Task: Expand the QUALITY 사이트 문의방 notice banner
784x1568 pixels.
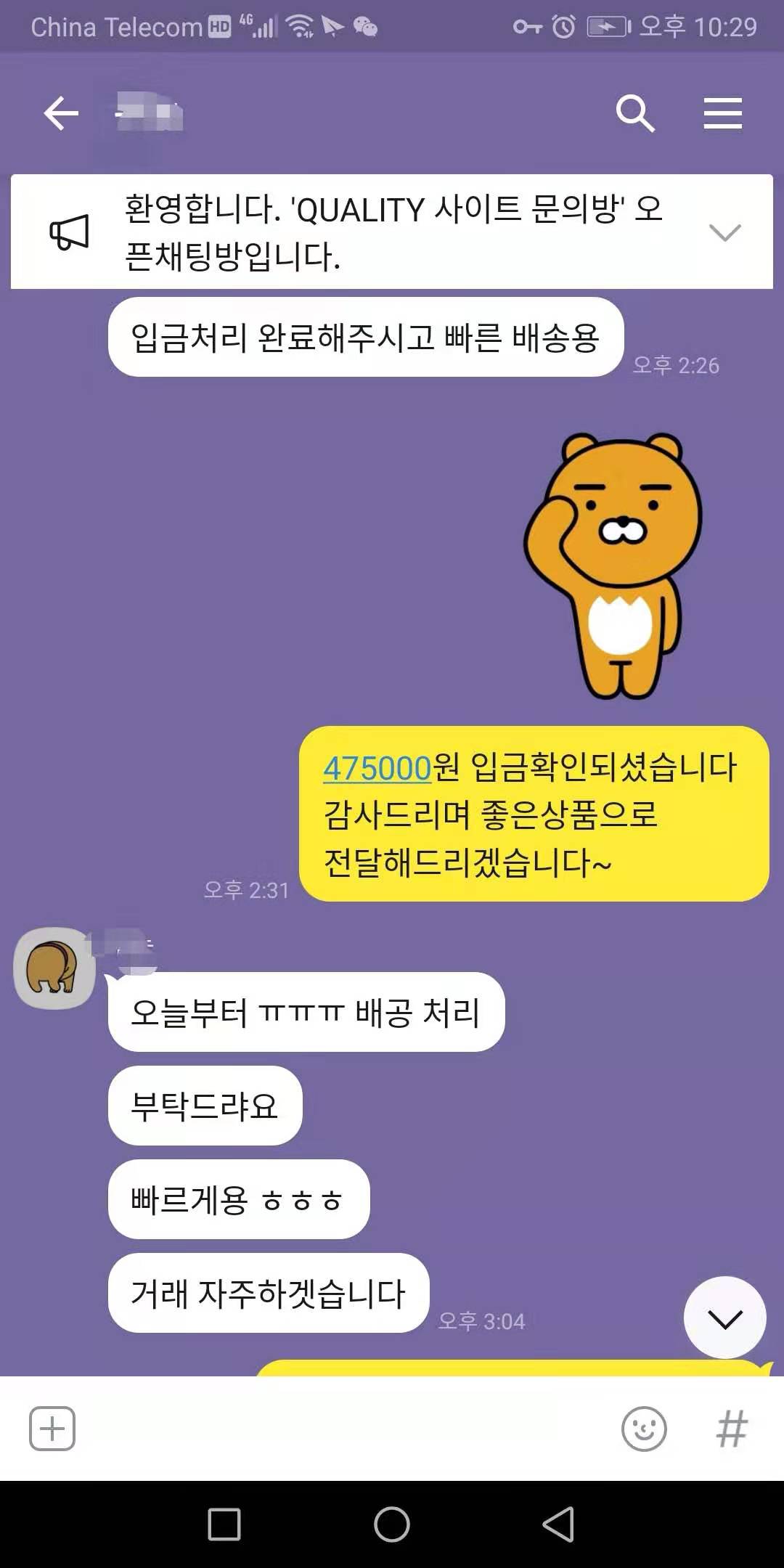Action: click(724, 232)
